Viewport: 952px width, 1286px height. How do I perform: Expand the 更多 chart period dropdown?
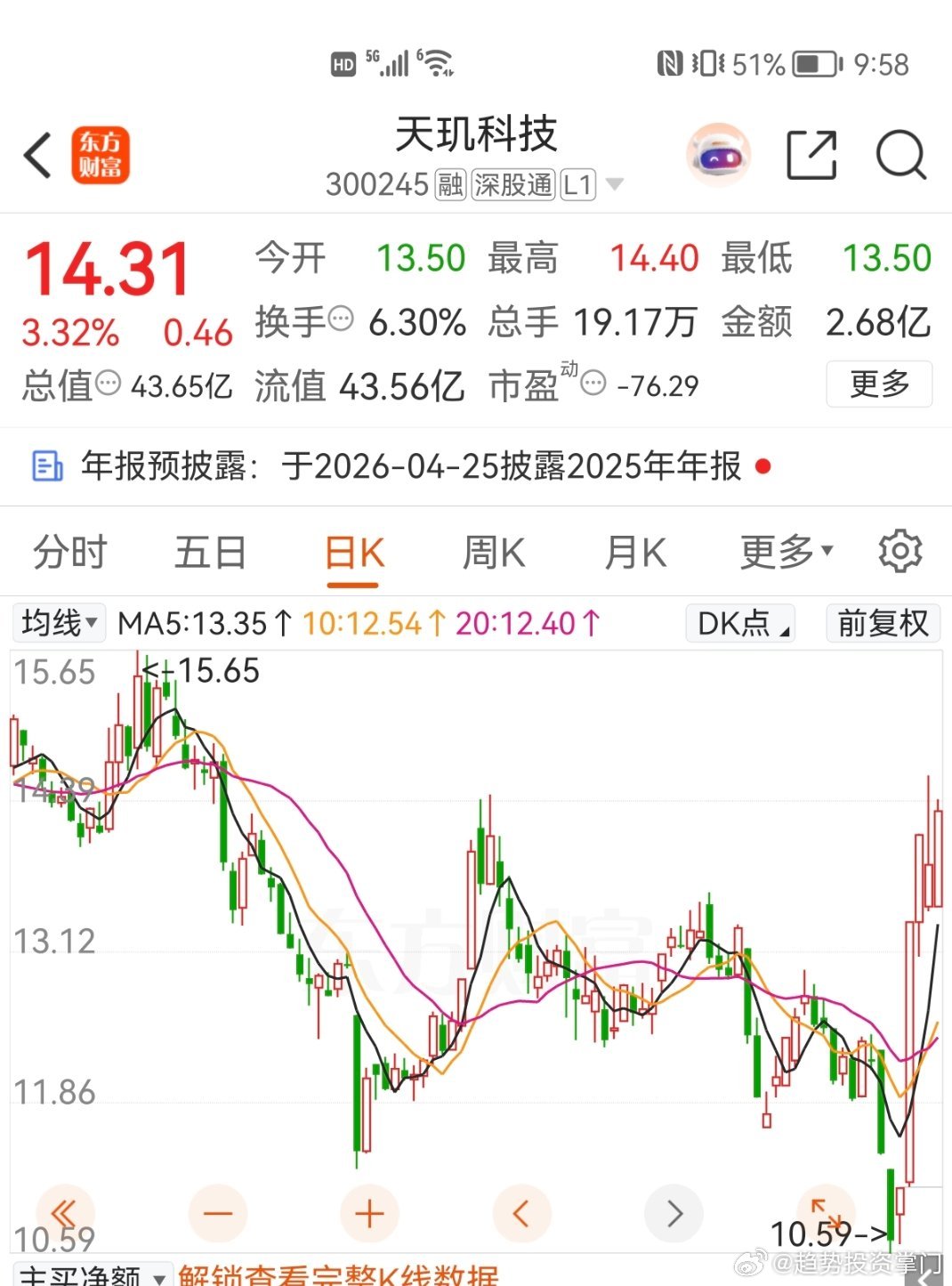pyautogui.click(x=783, y=550)
